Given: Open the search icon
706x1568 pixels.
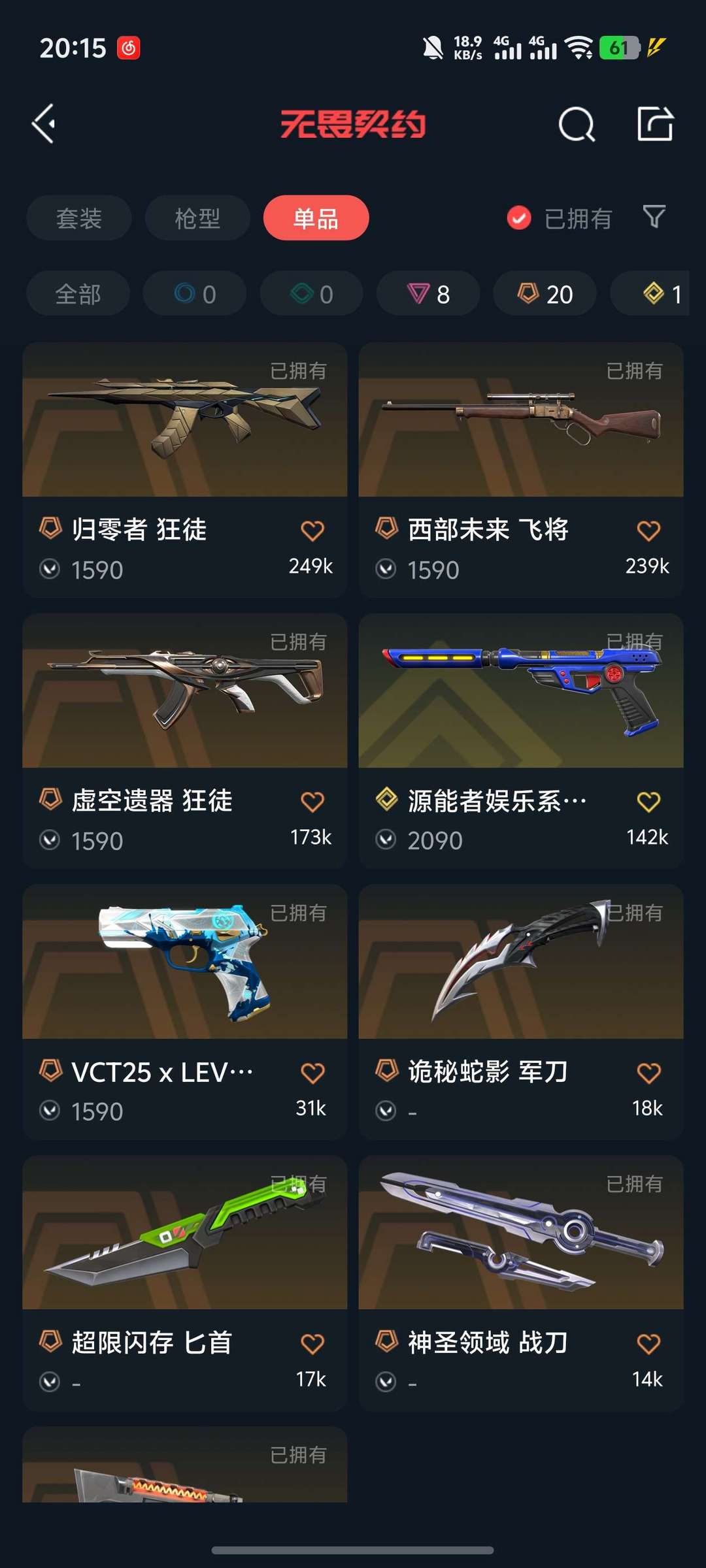Looking at the screenshot, I should coord(577,124).
